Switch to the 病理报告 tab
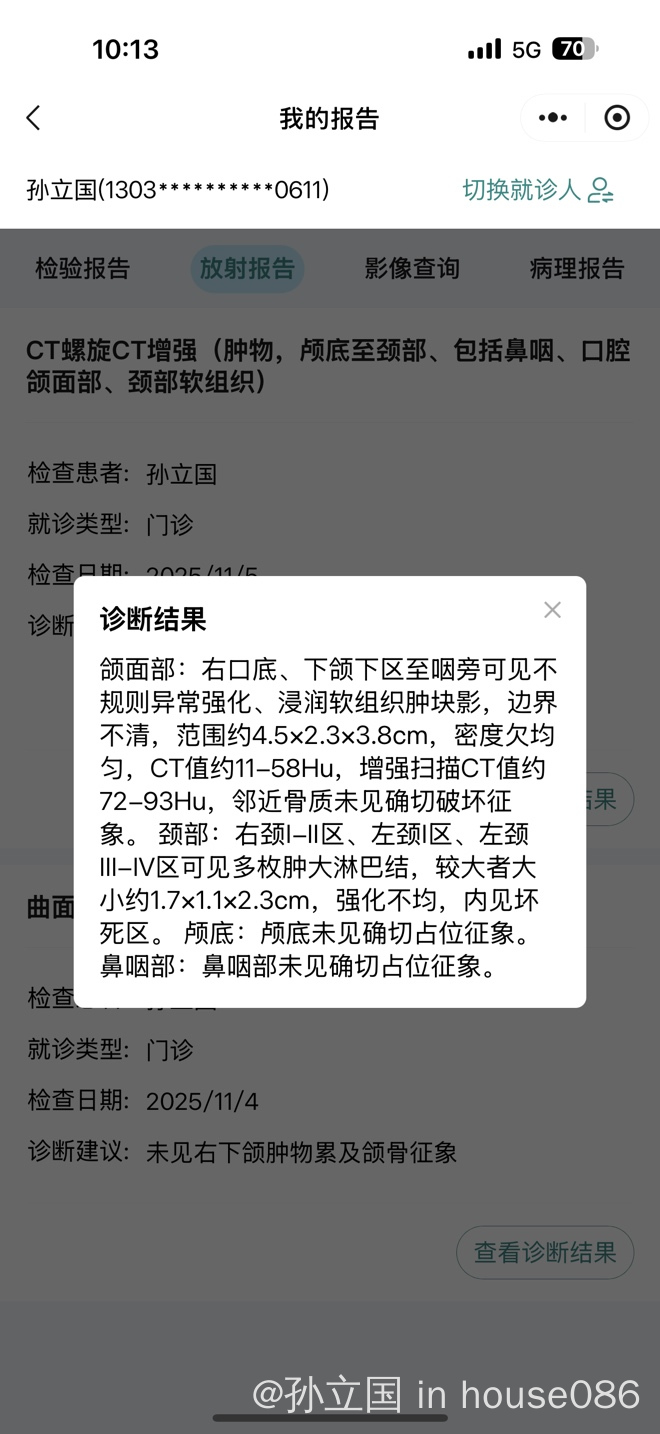 click(x=577, y=268)
